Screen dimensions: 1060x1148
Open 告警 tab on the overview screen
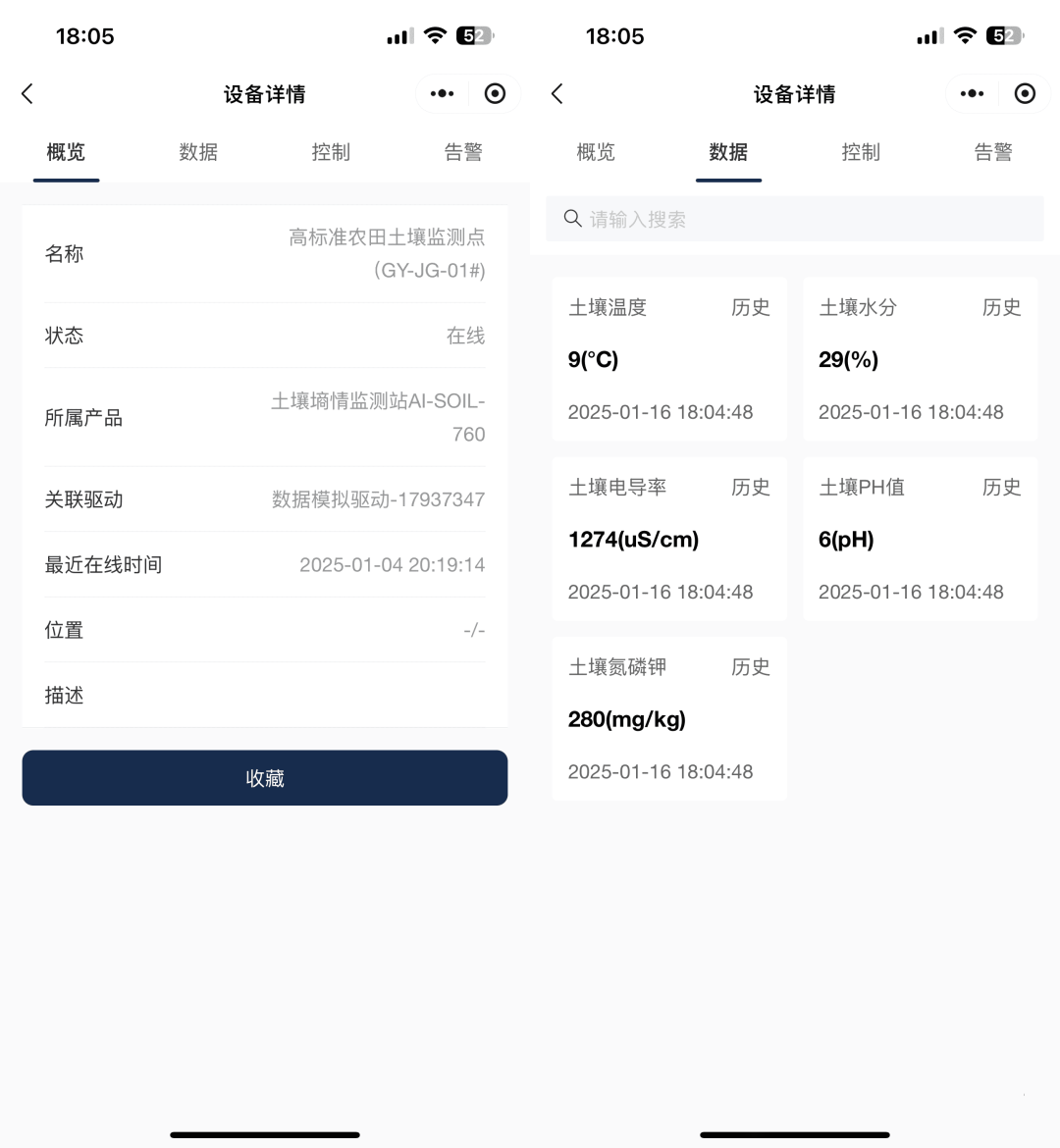point(463,152)
